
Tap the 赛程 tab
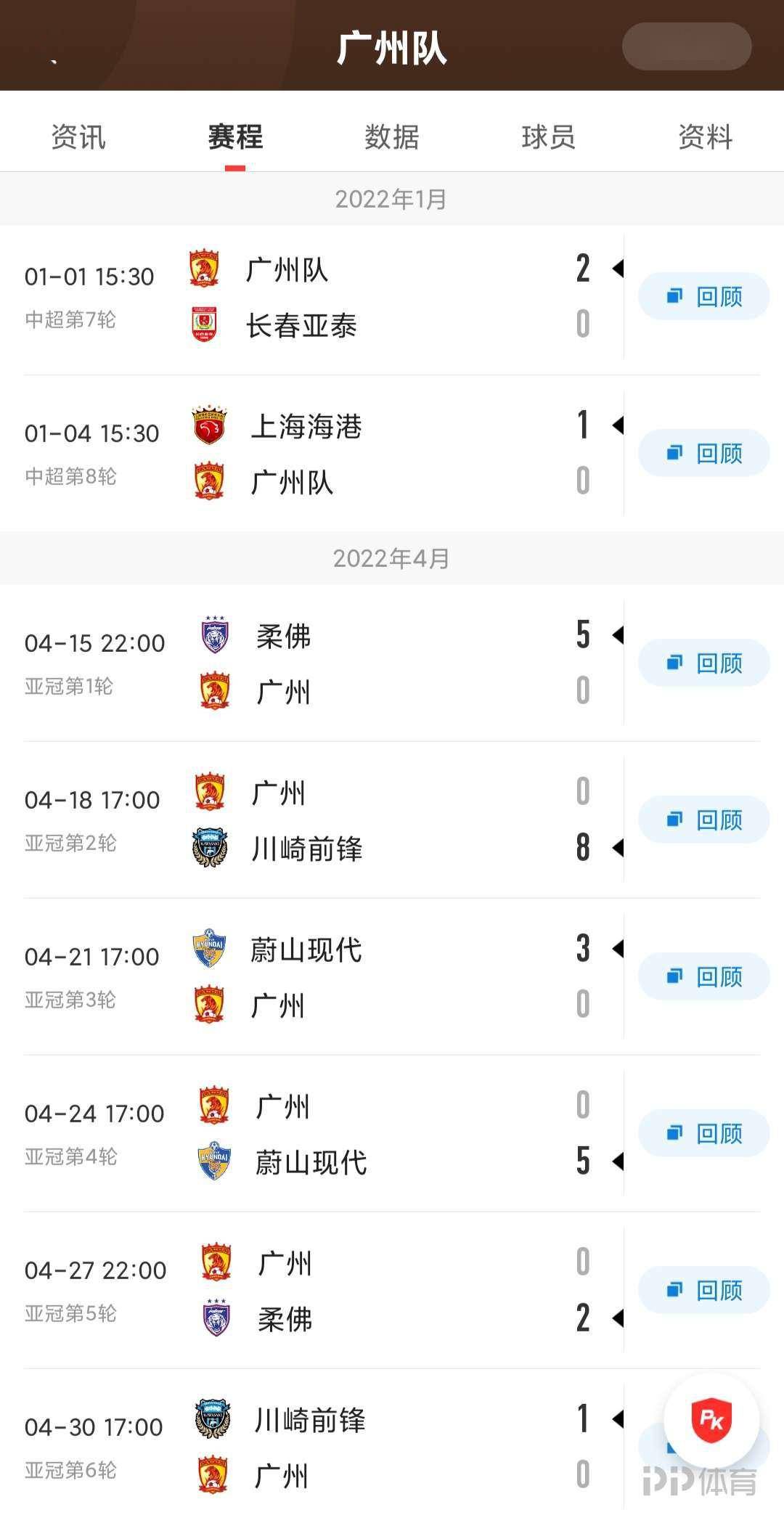click(235, 136)
